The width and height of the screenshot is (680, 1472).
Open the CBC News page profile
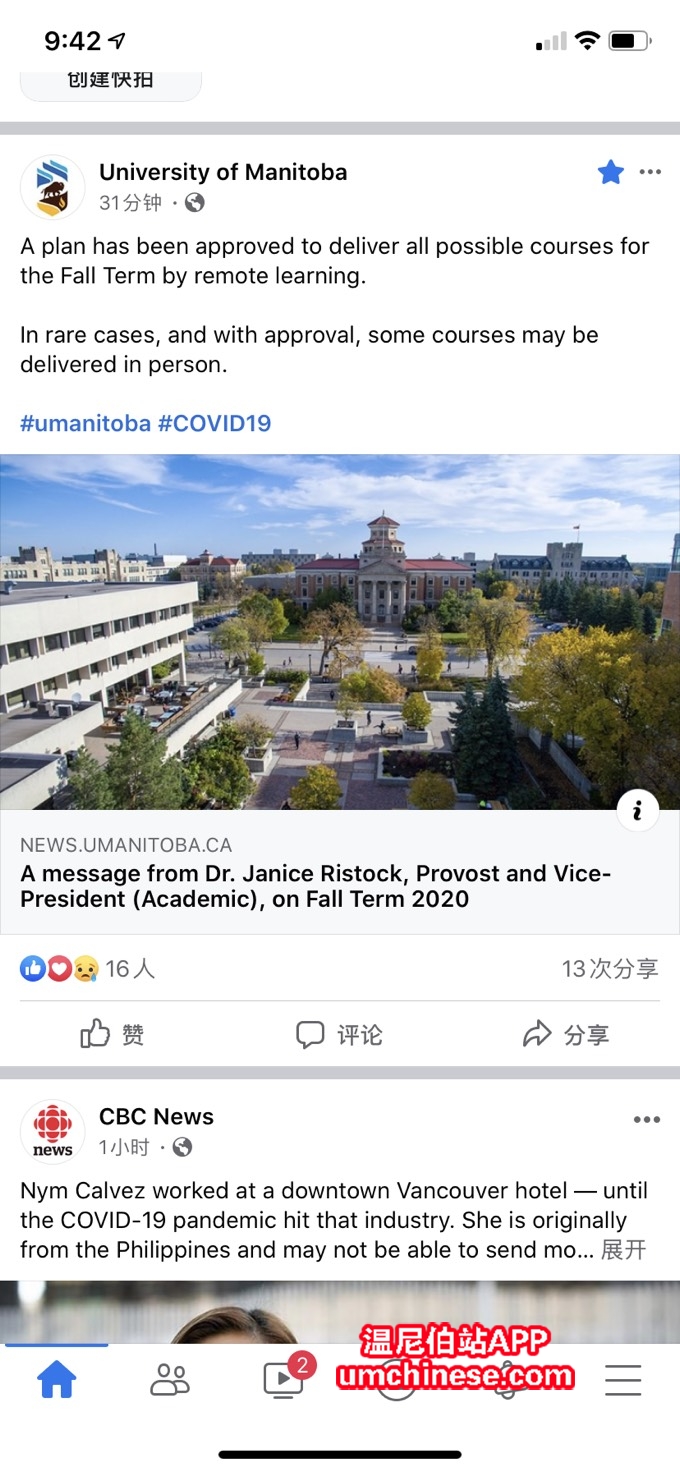[156, 1117]
